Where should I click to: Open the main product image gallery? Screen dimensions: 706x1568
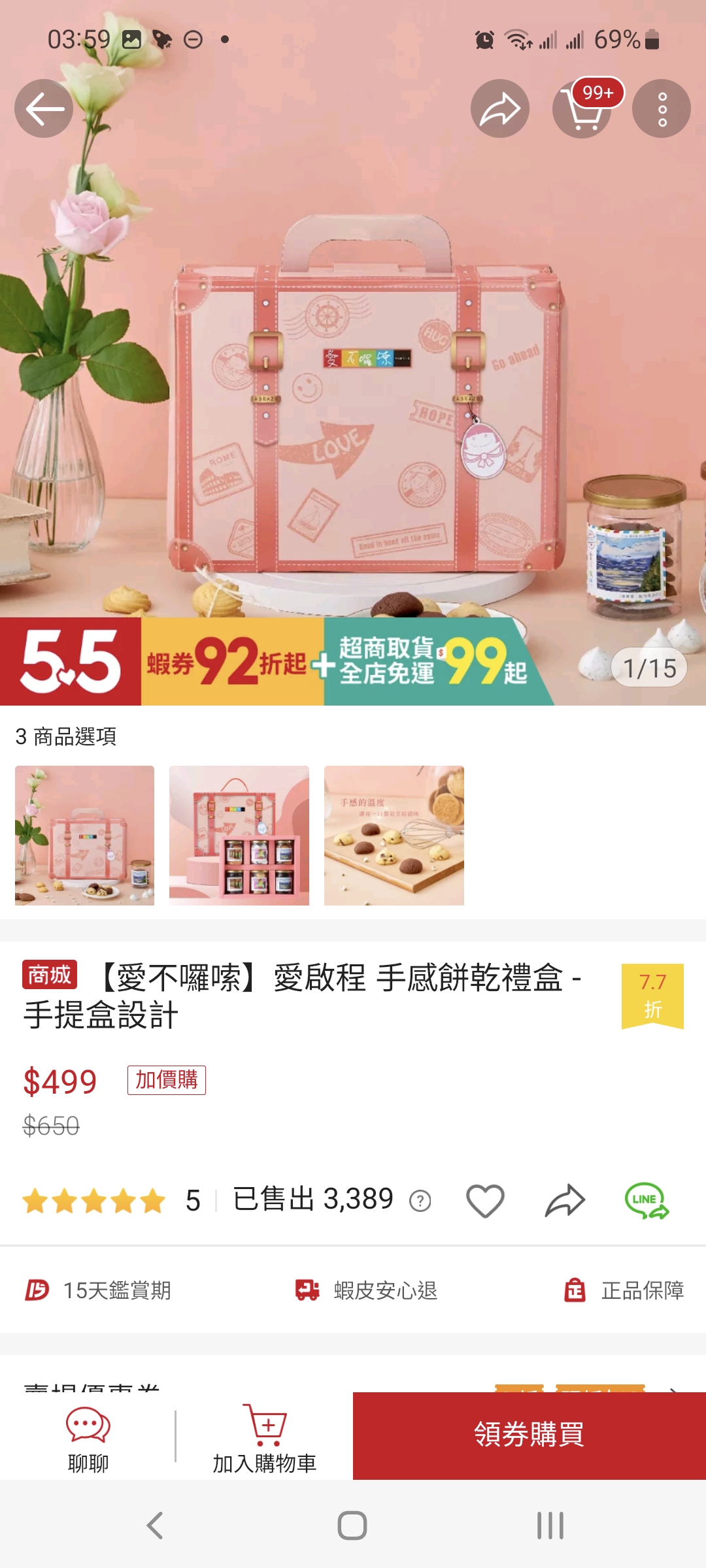tap(353, 392)
